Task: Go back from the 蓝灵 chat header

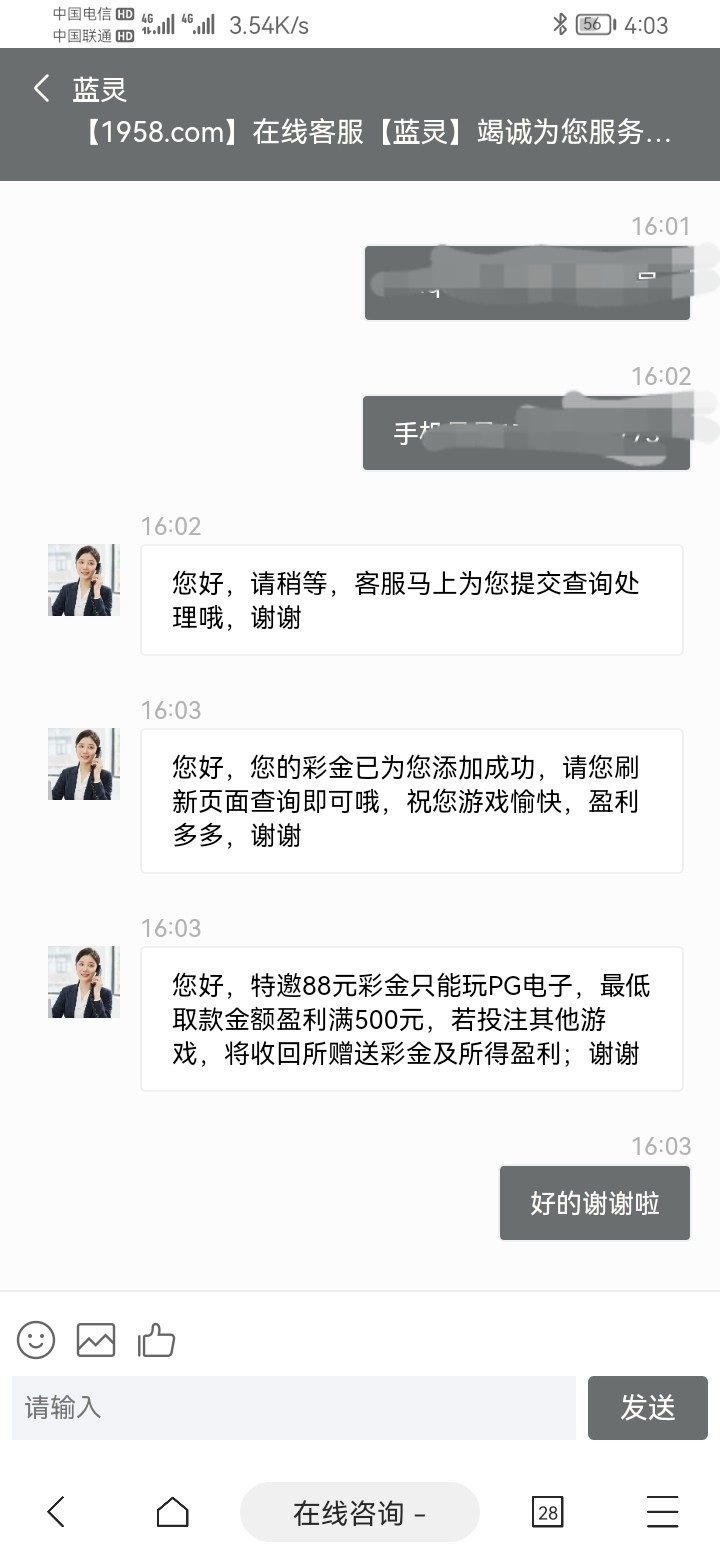Action: [x=41, y=89]
